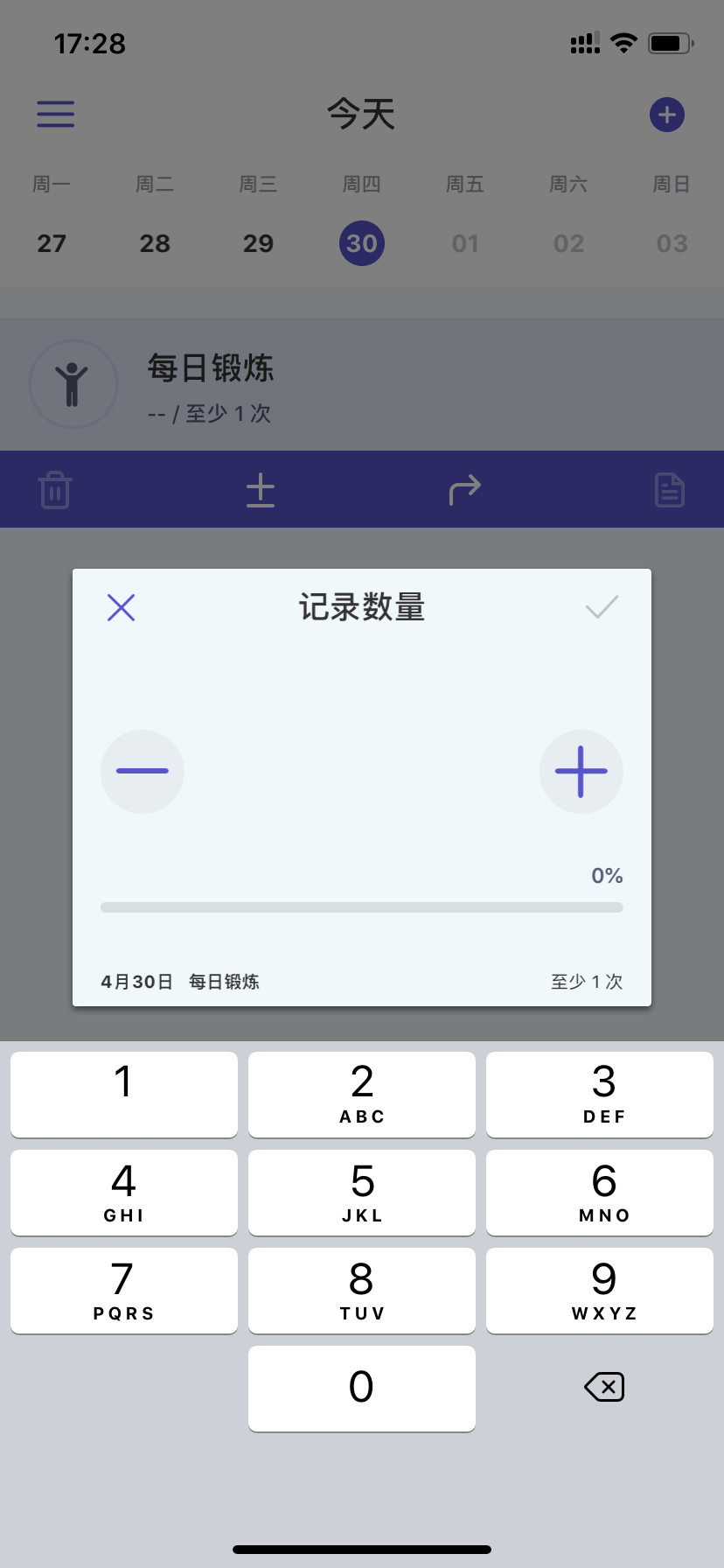Increase the count with plus button
The image size is (724, 1568).
click(581, 771)
